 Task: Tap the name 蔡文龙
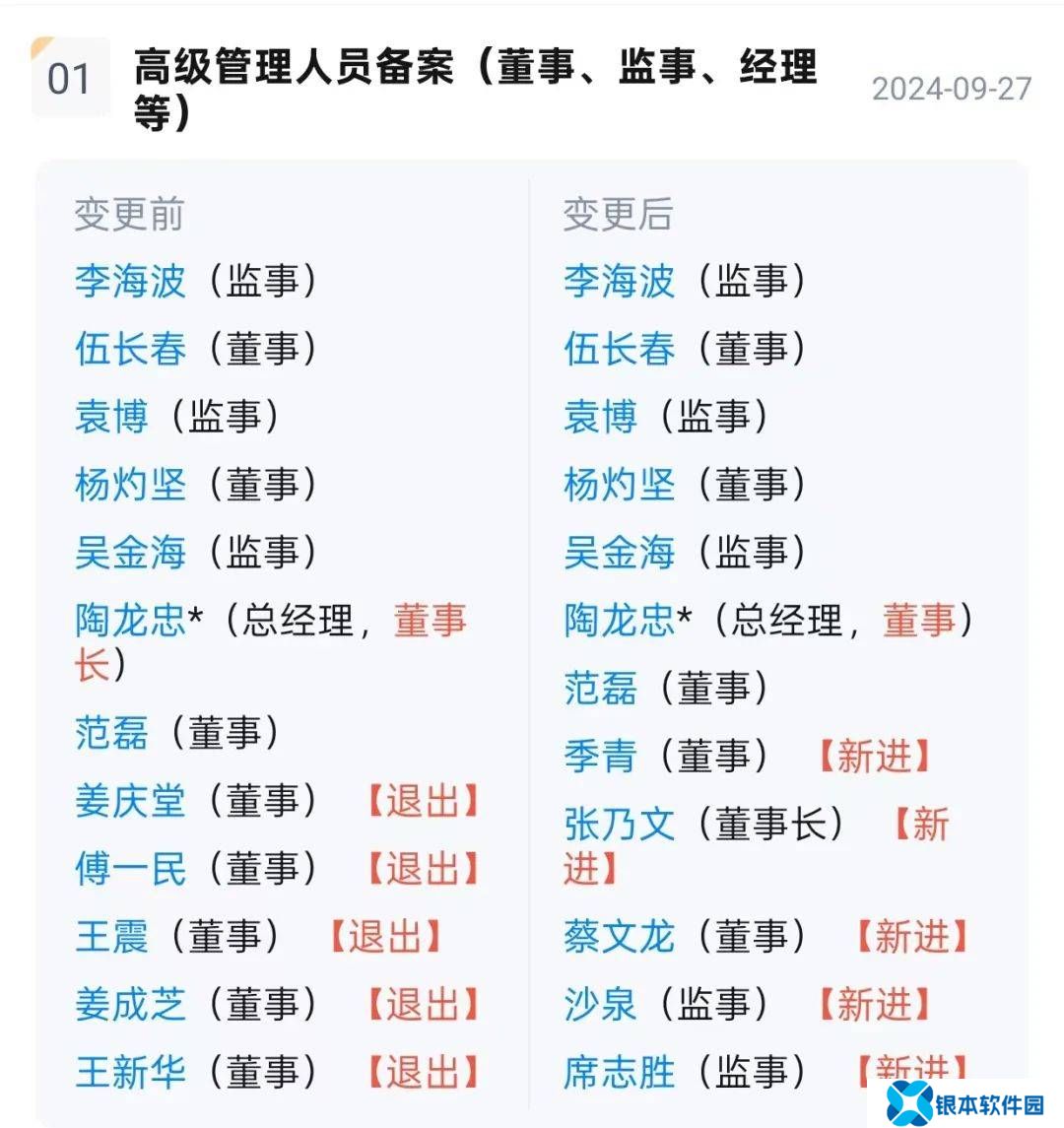619,936
